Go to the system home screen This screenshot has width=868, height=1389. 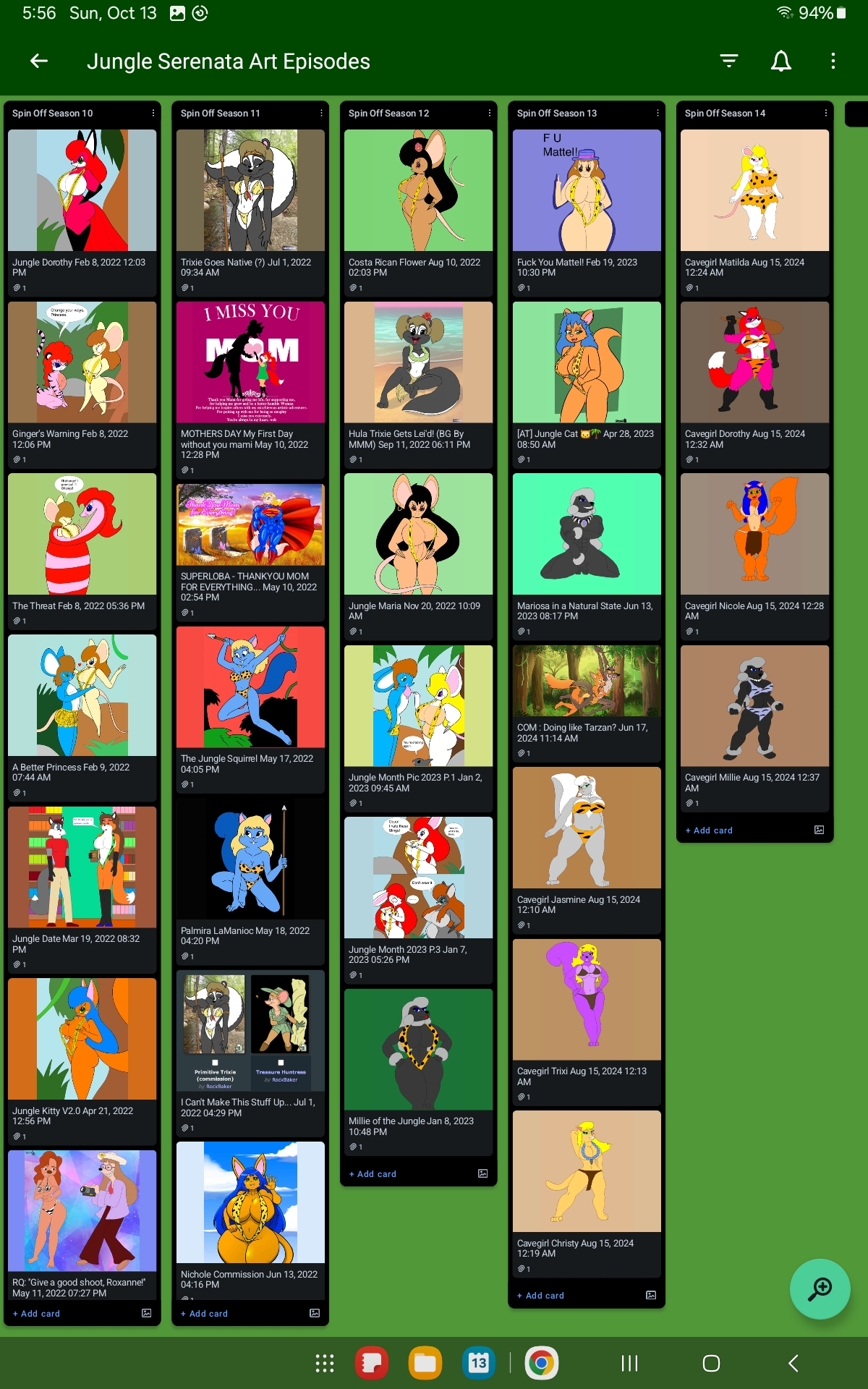click(x=711, y=1364)
